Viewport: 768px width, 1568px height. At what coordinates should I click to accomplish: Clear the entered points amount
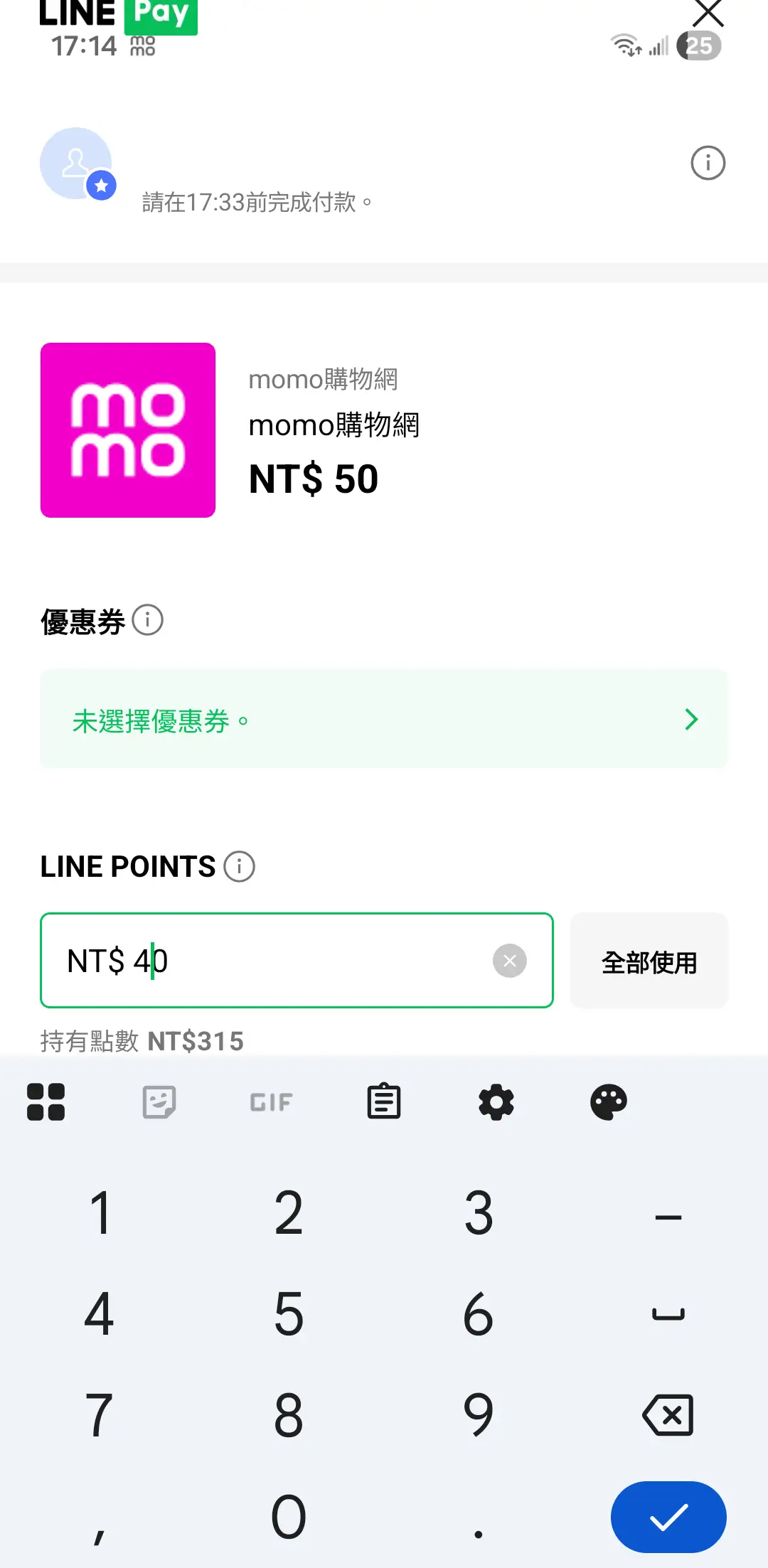pos(509,961)
